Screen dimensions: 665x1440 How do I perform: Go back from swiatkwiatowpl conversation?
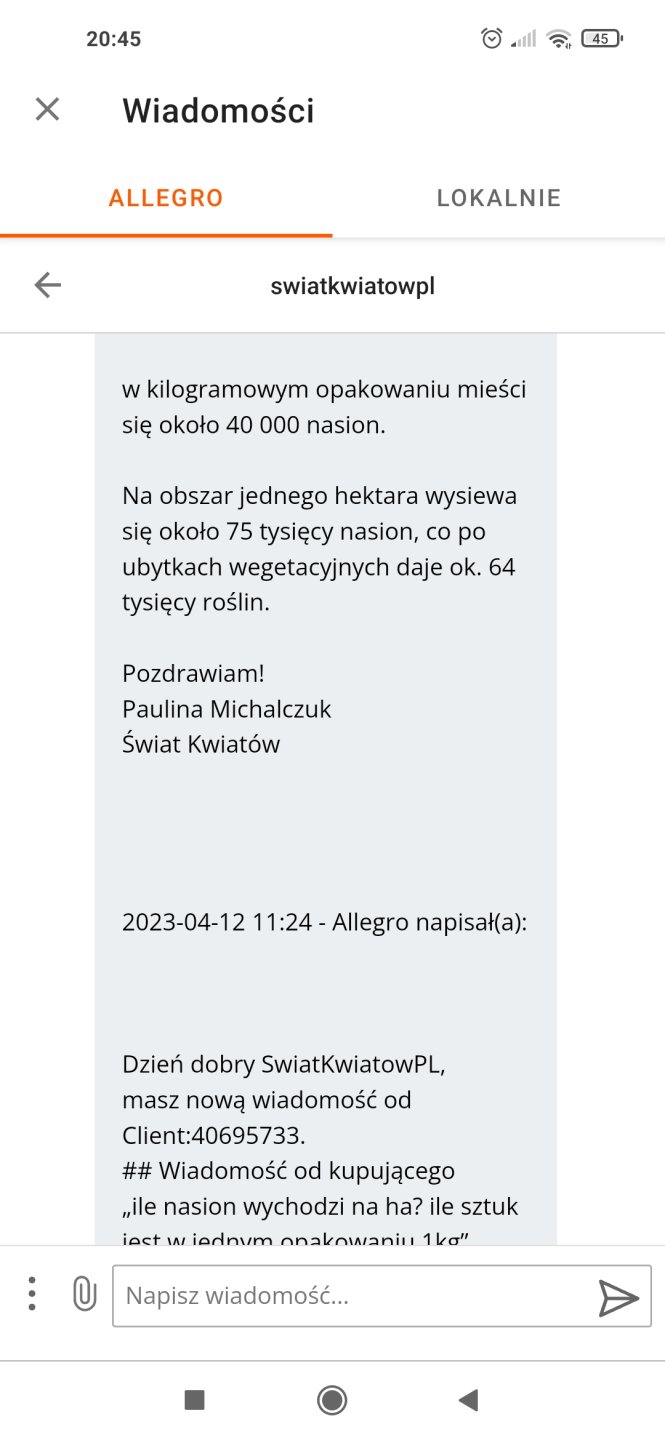click(47, 286)
